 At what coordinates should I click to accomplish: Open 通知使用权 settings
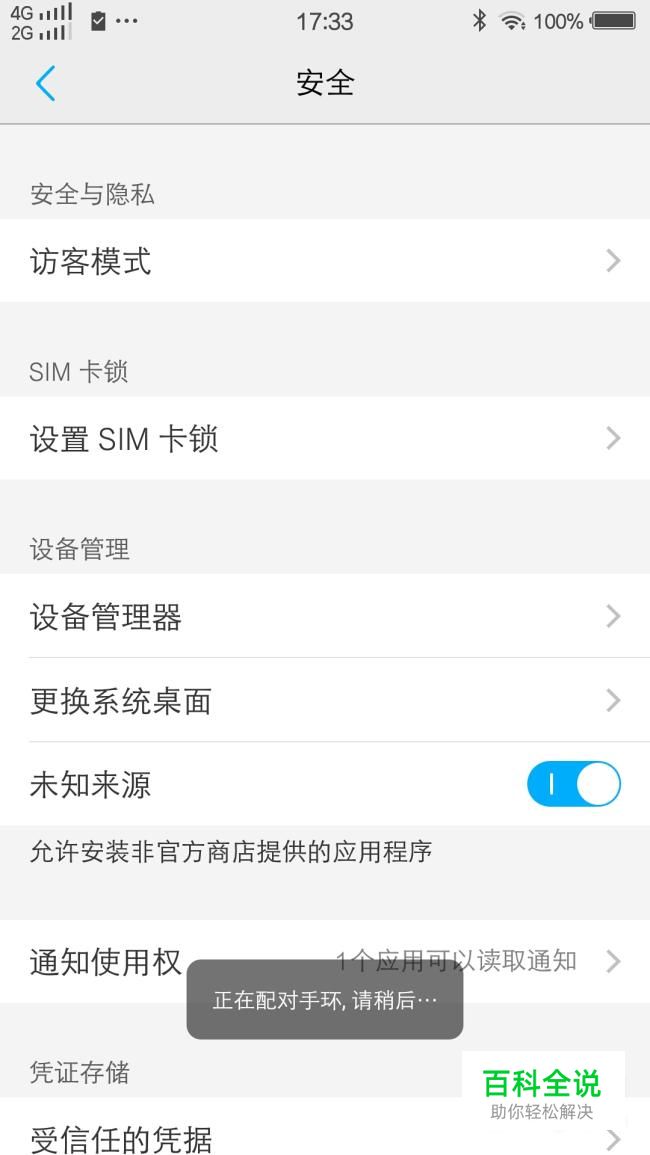click(325, 961)
